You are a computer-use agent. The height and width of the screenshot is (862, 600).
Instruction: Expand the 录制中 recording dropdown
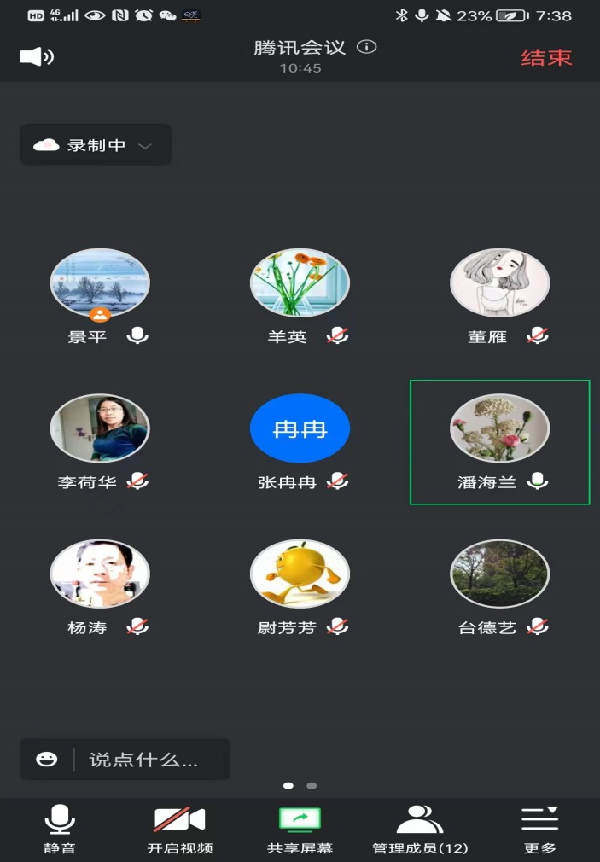pos(96,145)
